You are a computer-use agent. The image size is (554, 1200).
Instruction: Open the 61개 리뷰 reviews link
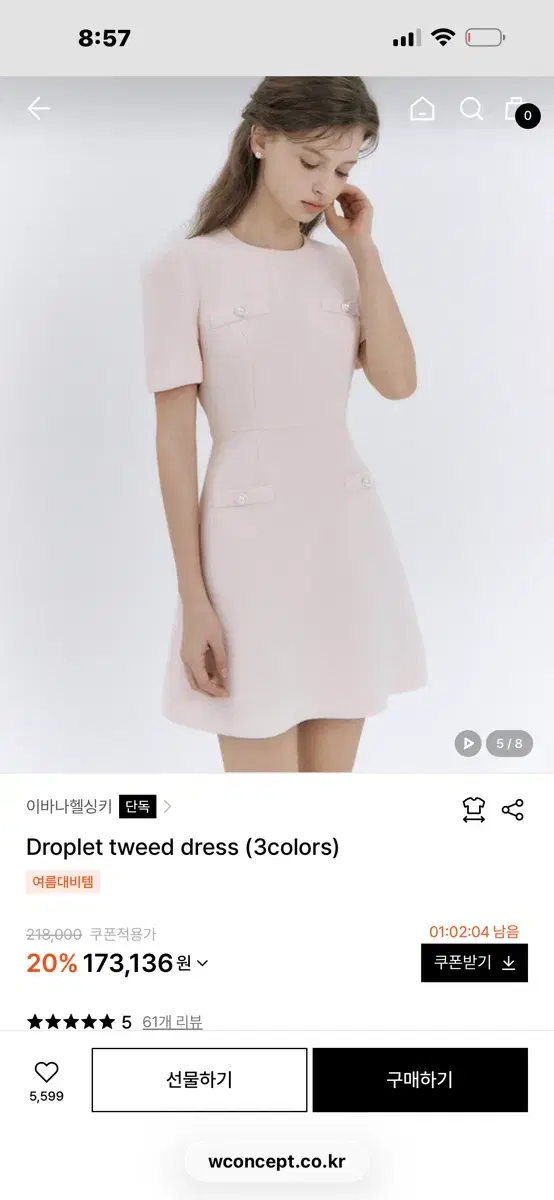pos(172,1022)
